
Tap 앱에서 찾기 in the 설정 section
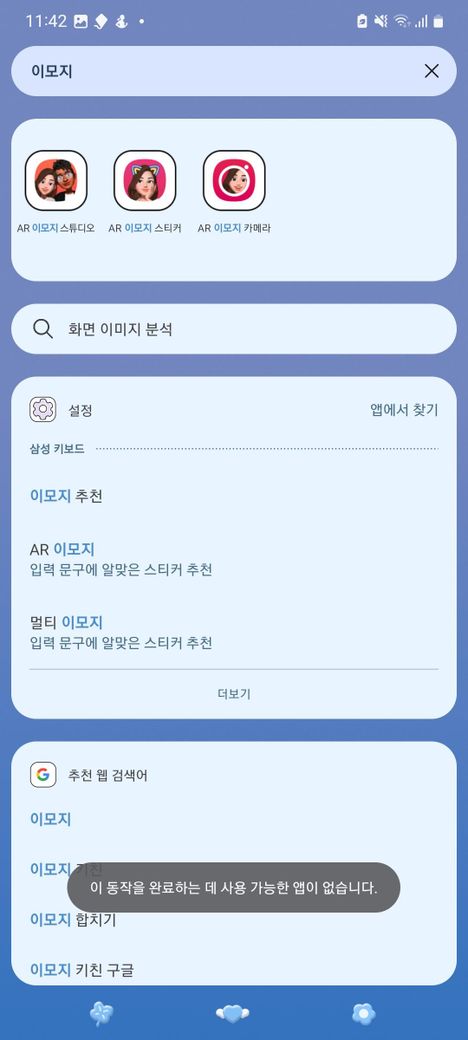click(404, 410)
